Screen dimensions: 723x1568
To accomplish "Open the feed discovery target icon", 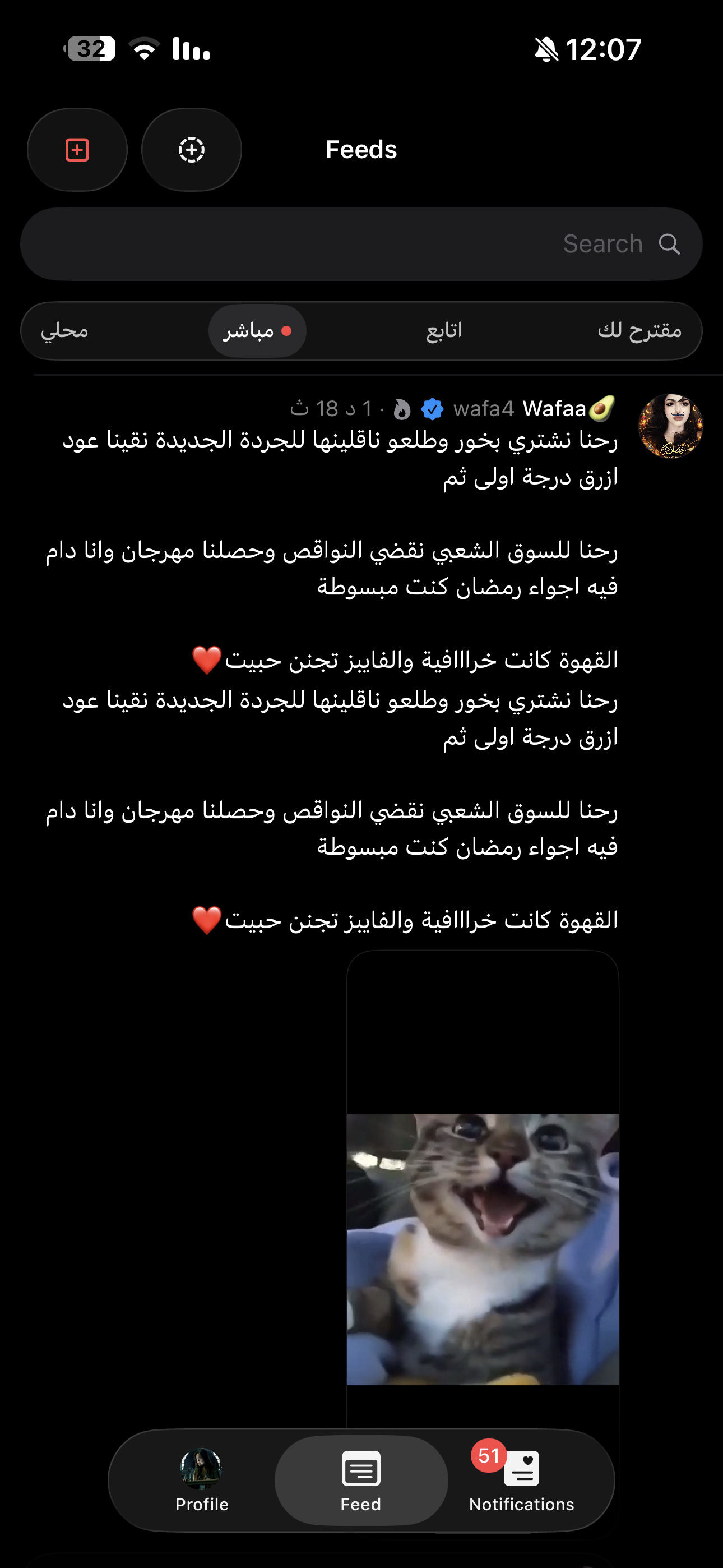I will 191,150.
